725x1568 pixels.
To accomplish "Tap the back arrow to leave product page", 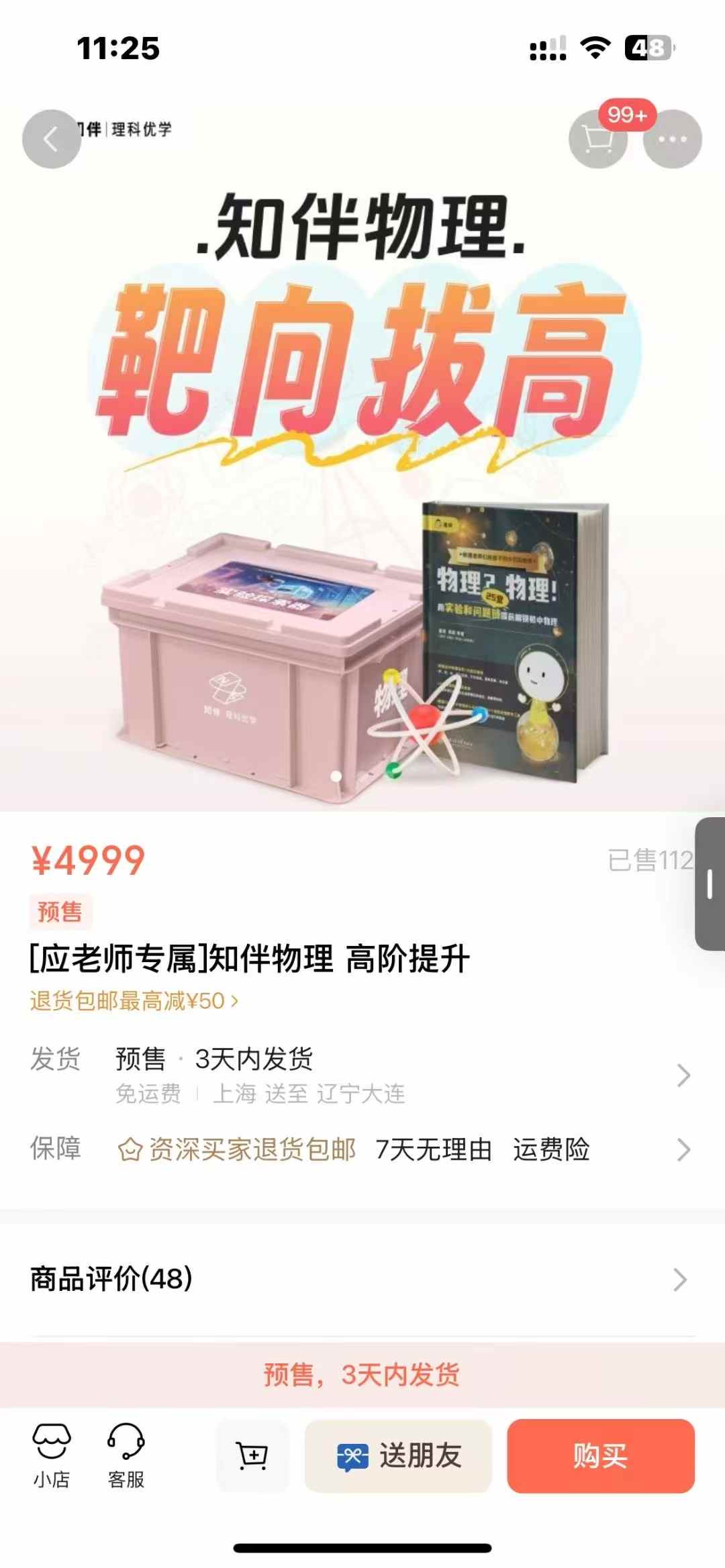I will coord(51,139).
